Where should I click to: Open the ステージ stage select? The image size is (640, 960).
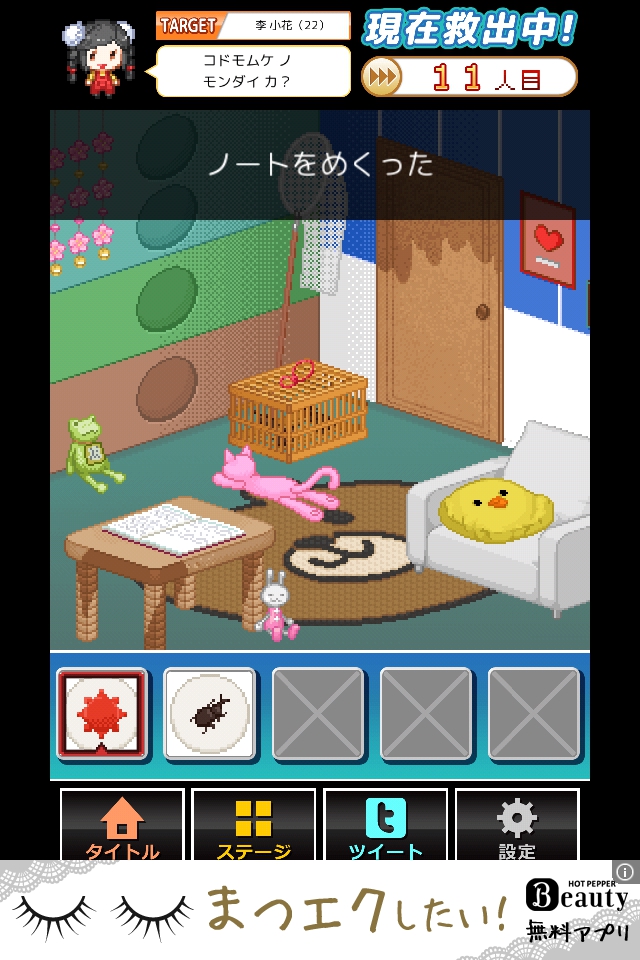coord(254,825)
